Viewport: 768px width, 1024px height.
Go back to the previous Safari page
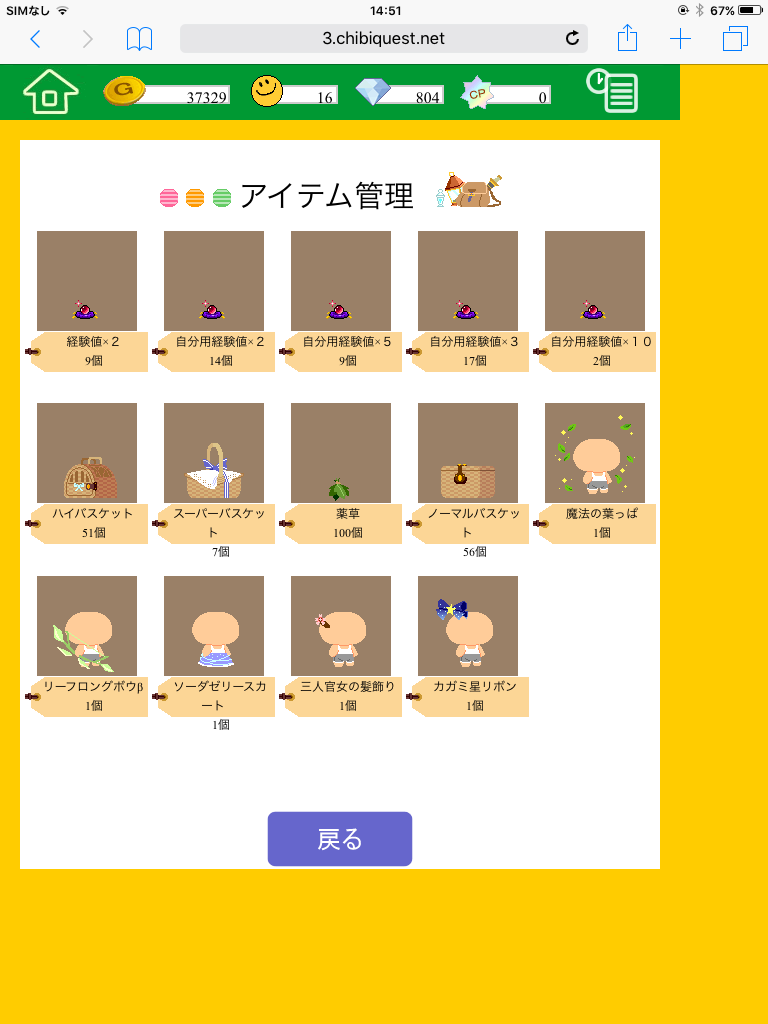[x=36, y=39]
